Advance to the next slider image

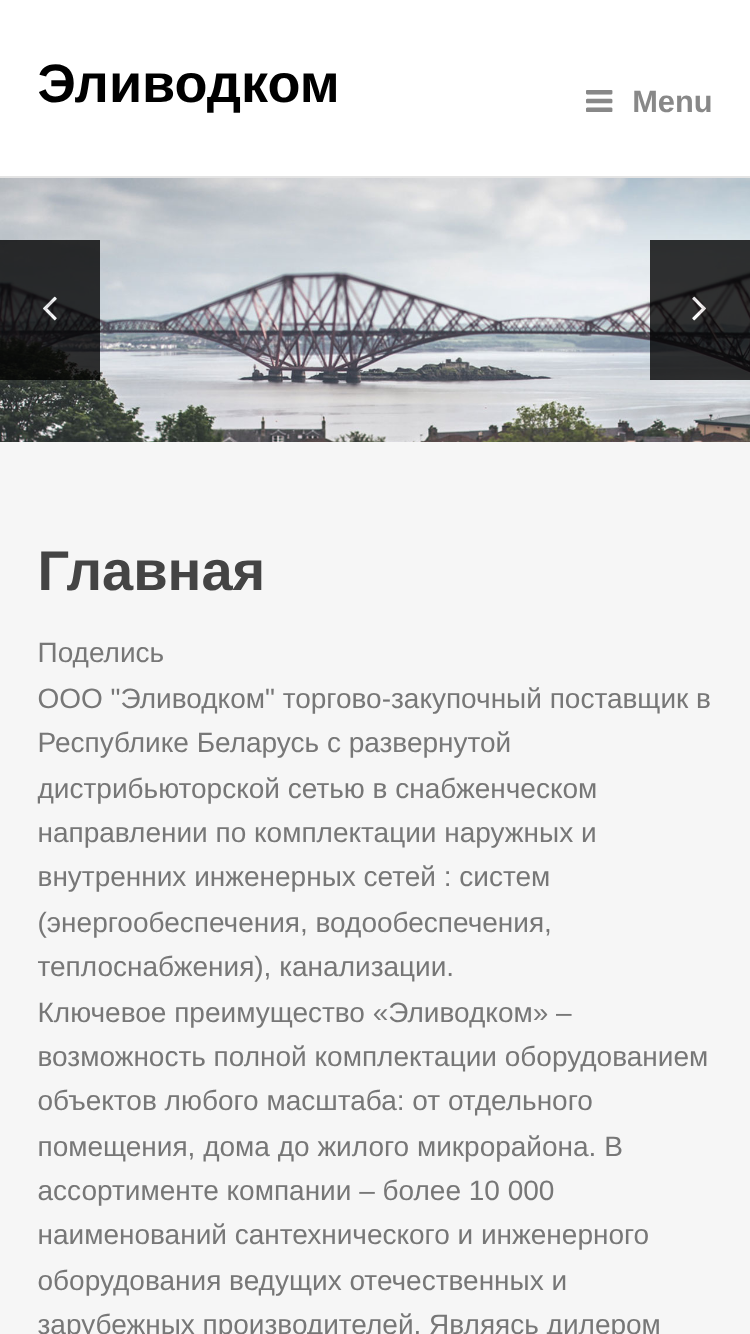tap(700, 309)
